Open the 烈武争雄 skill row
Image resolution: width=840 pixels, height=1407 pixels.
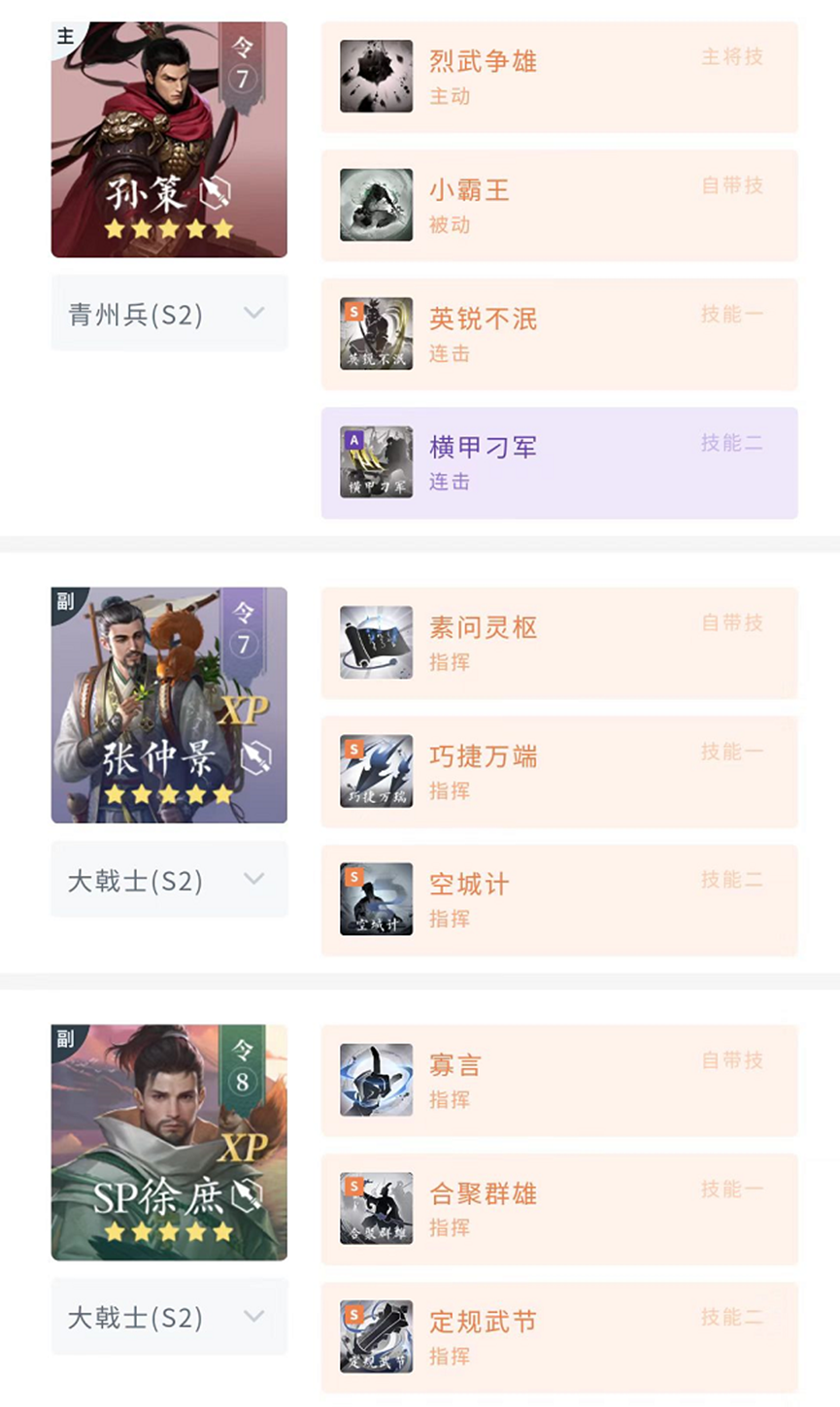click(559, 77)
